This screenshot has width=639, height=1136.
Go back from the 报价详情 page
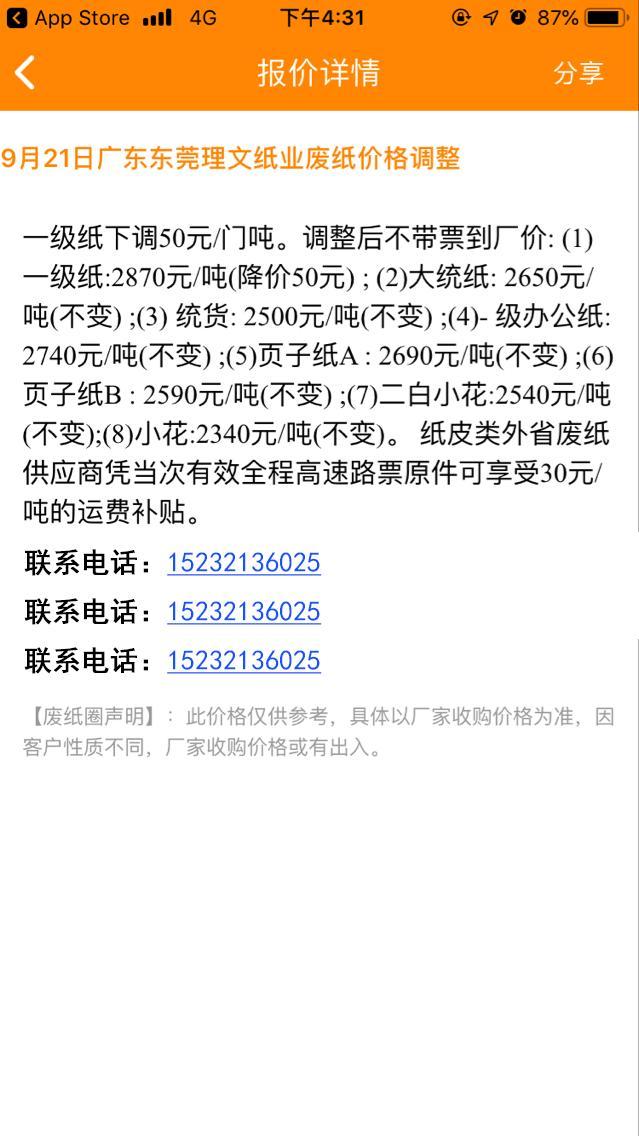click(x=26, y=73)
